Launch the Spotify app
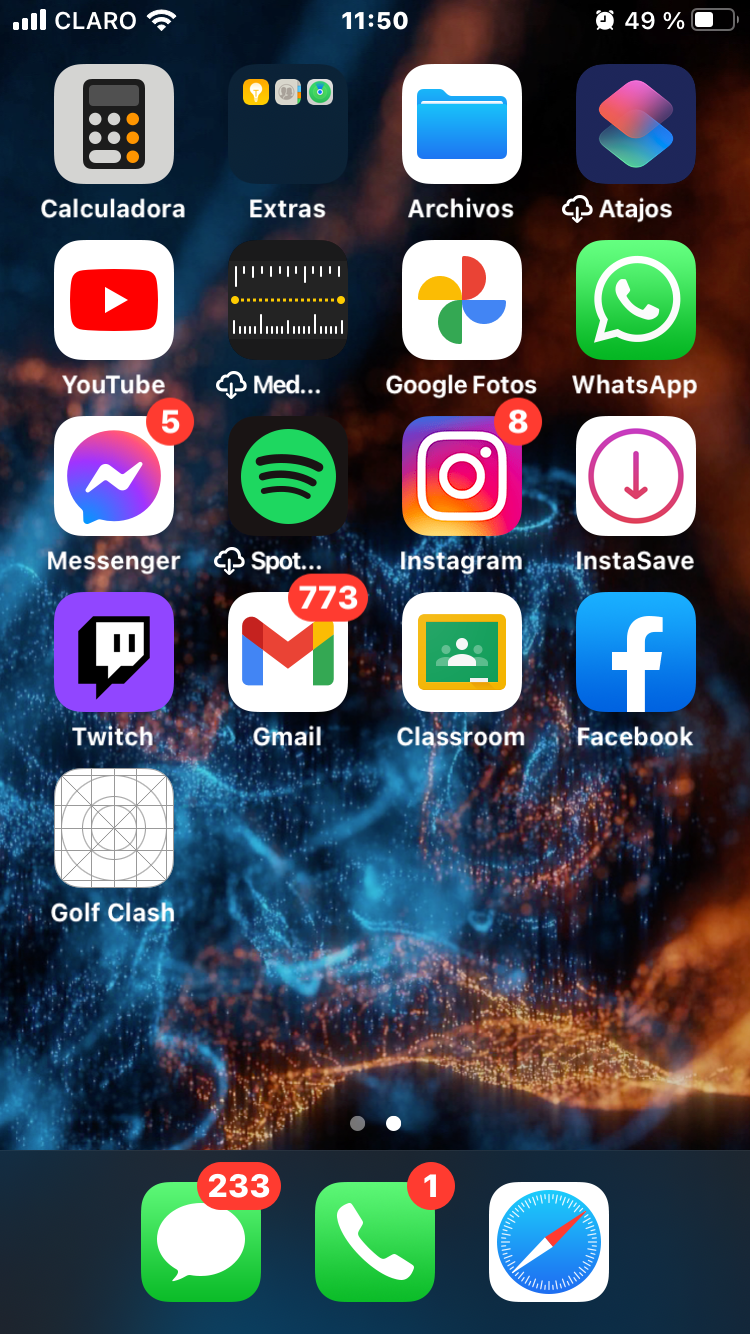Viewport: 750px width, 1334px height. (287, 476)
